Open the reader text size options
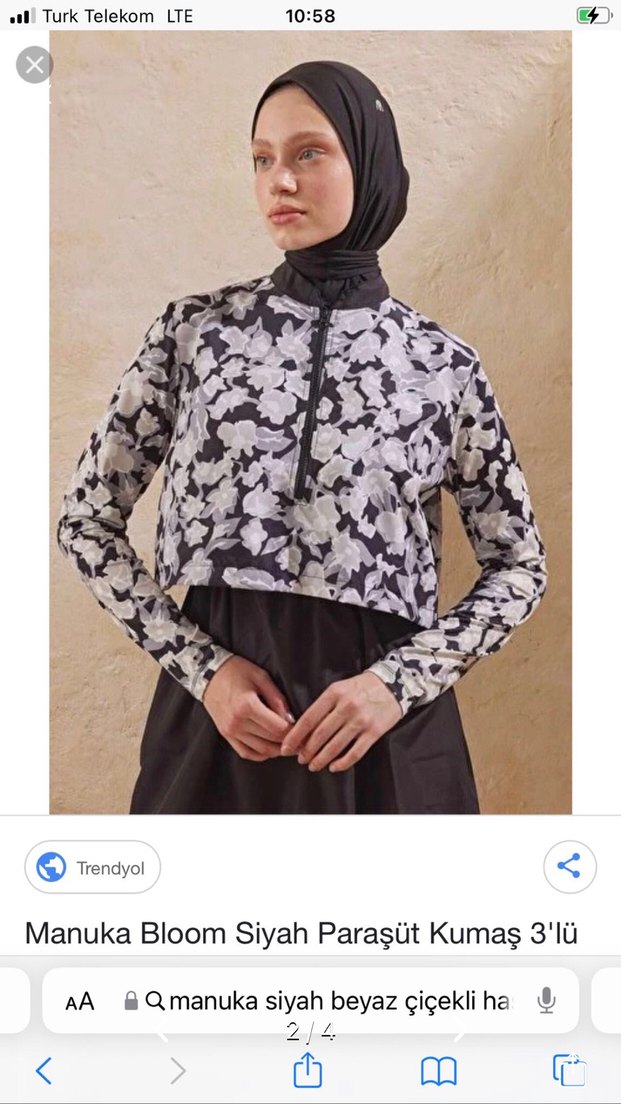 (x=80, y=1001)
